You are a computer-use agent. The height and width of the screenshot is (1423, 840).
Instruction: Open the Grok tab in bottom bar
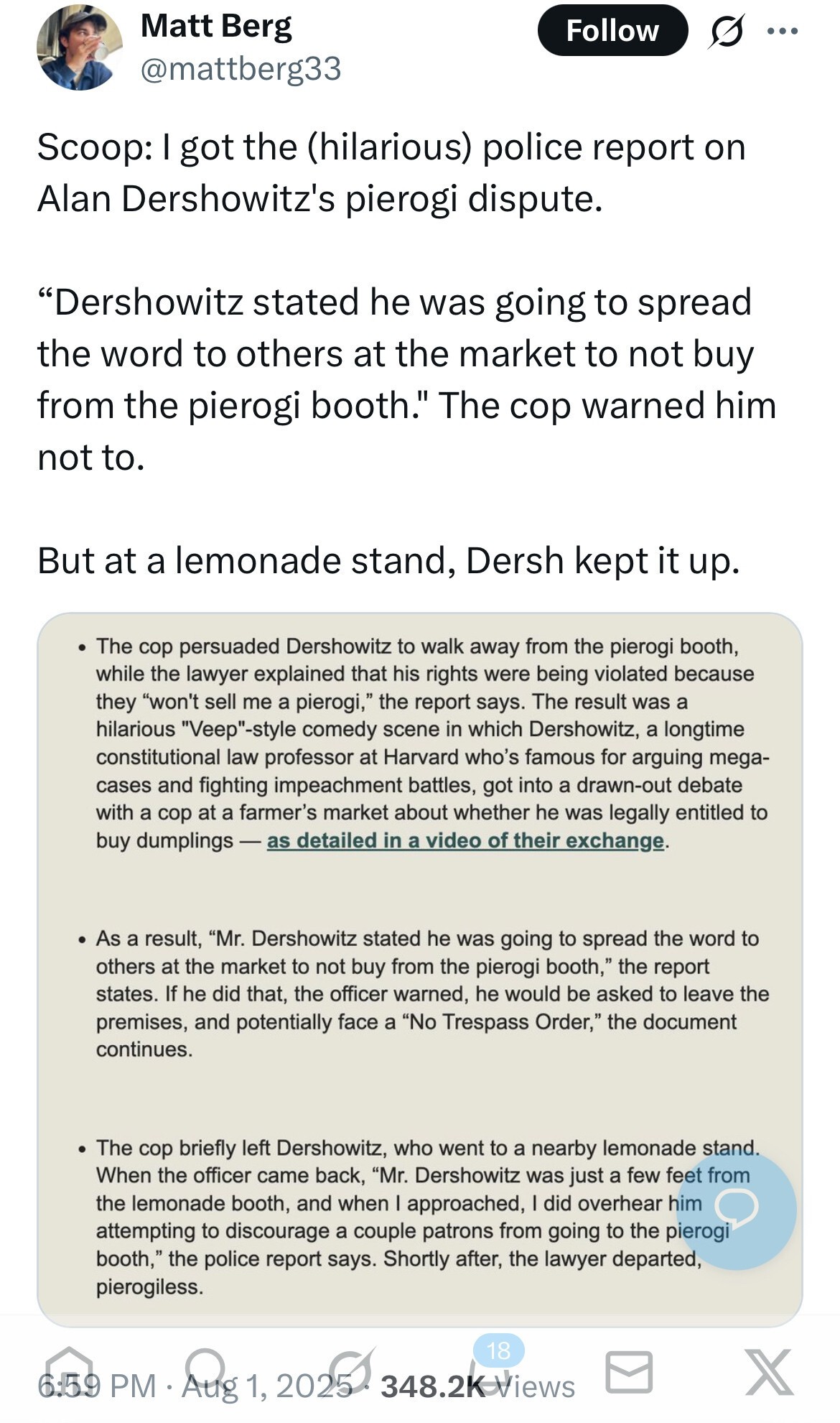tap(350, 1371)
